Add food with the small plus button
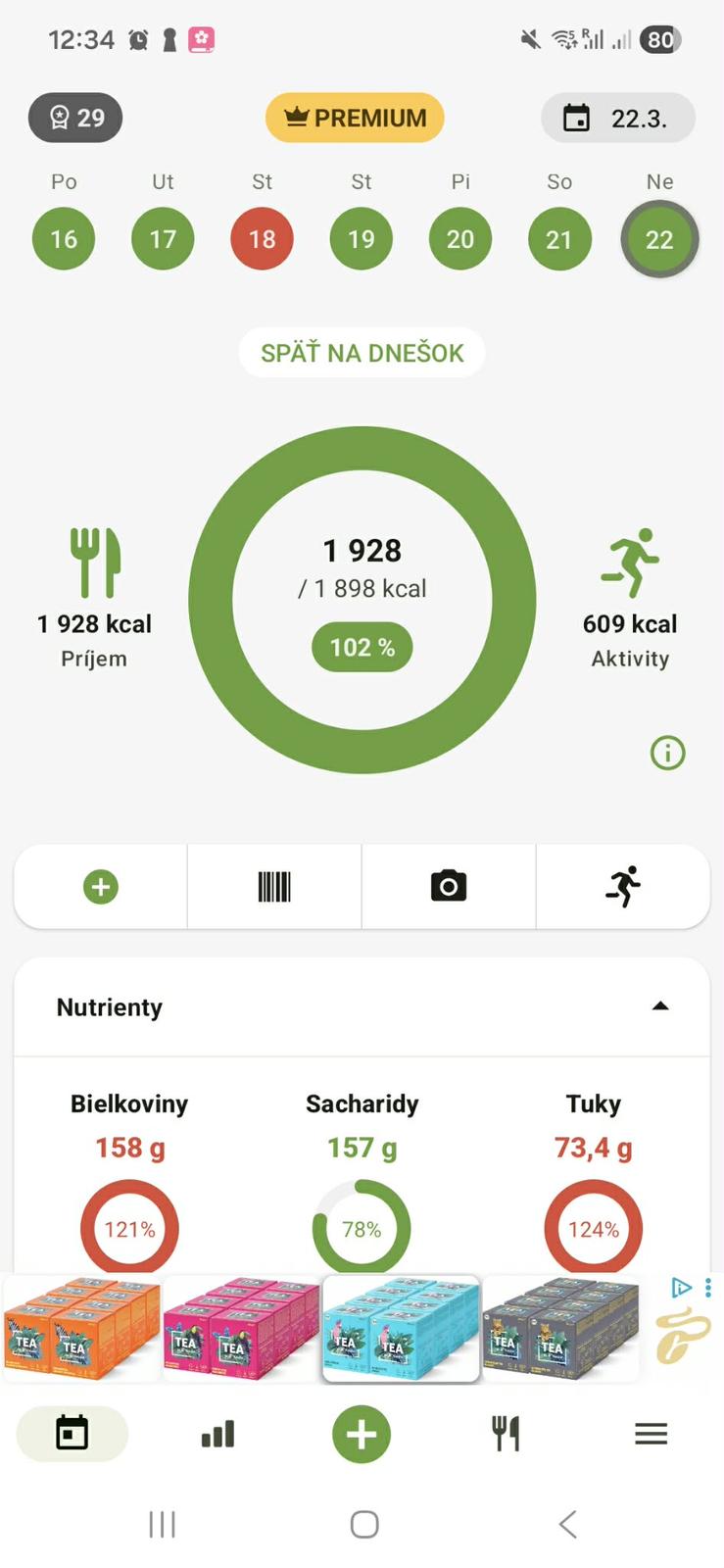The width and height of the screenshot is (724, 1568). pos(101,887)
